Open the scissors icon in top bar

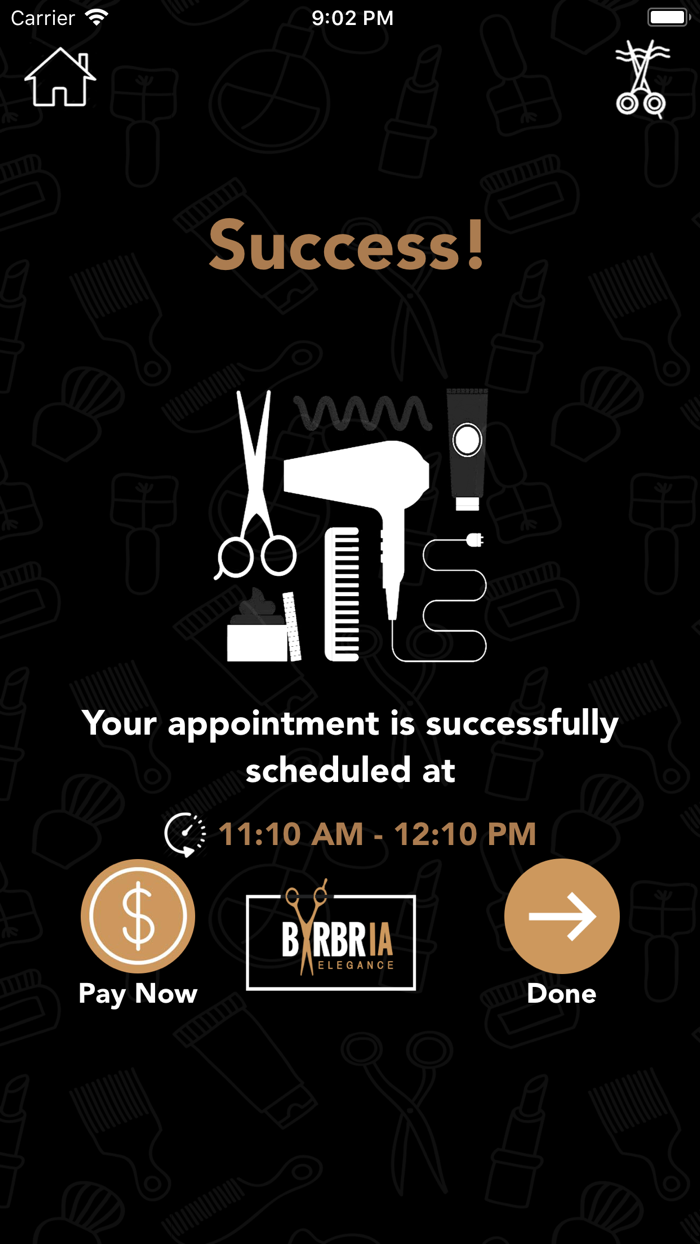(x=641, y=79)
